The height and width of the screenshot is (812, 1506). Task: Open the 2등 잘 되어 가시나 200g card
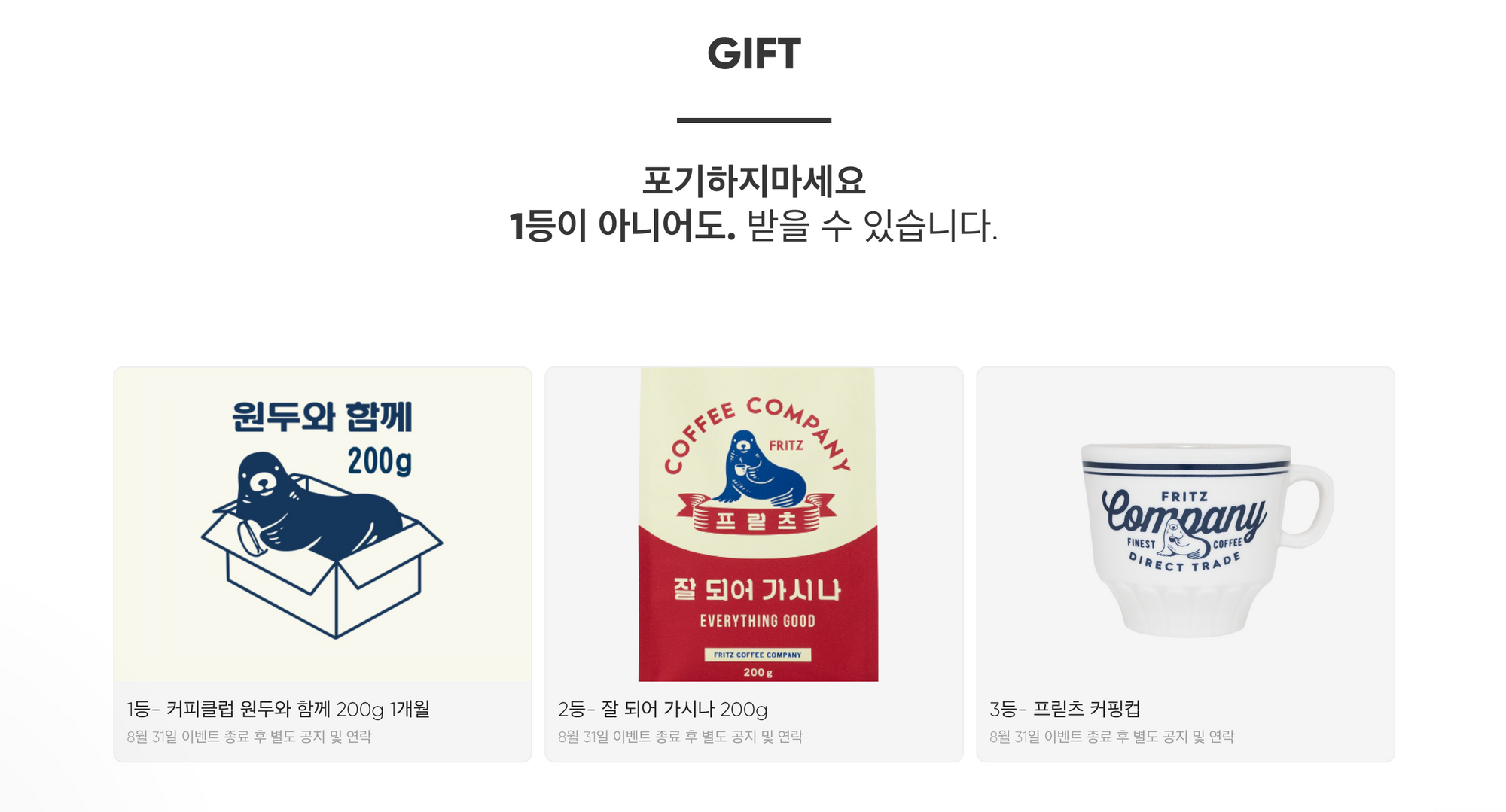coord(754,563)
